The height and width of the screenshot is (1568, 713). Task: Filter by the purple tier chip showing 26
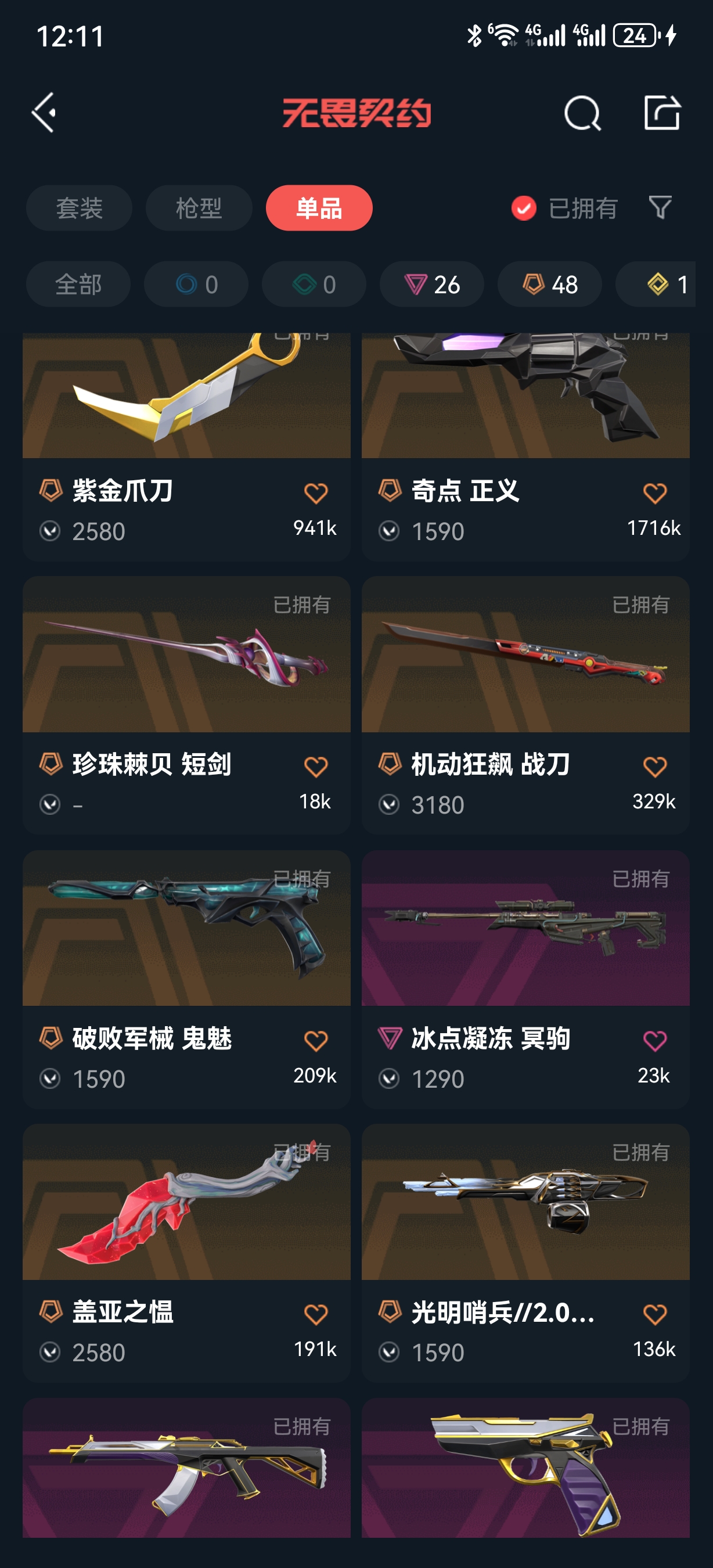pyautogui.click(x=432, y=284)
